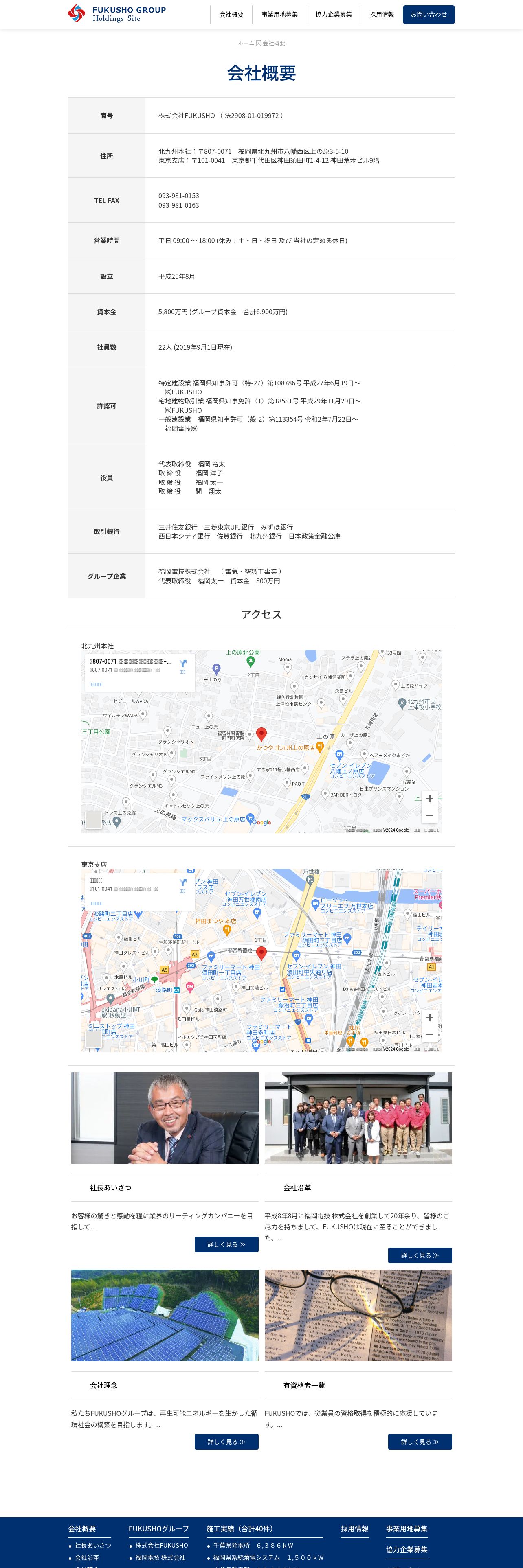This screenshot has height=1568, width=523.
Task: Open footer heading 事業用地募集
Action: coord(406,1529)
